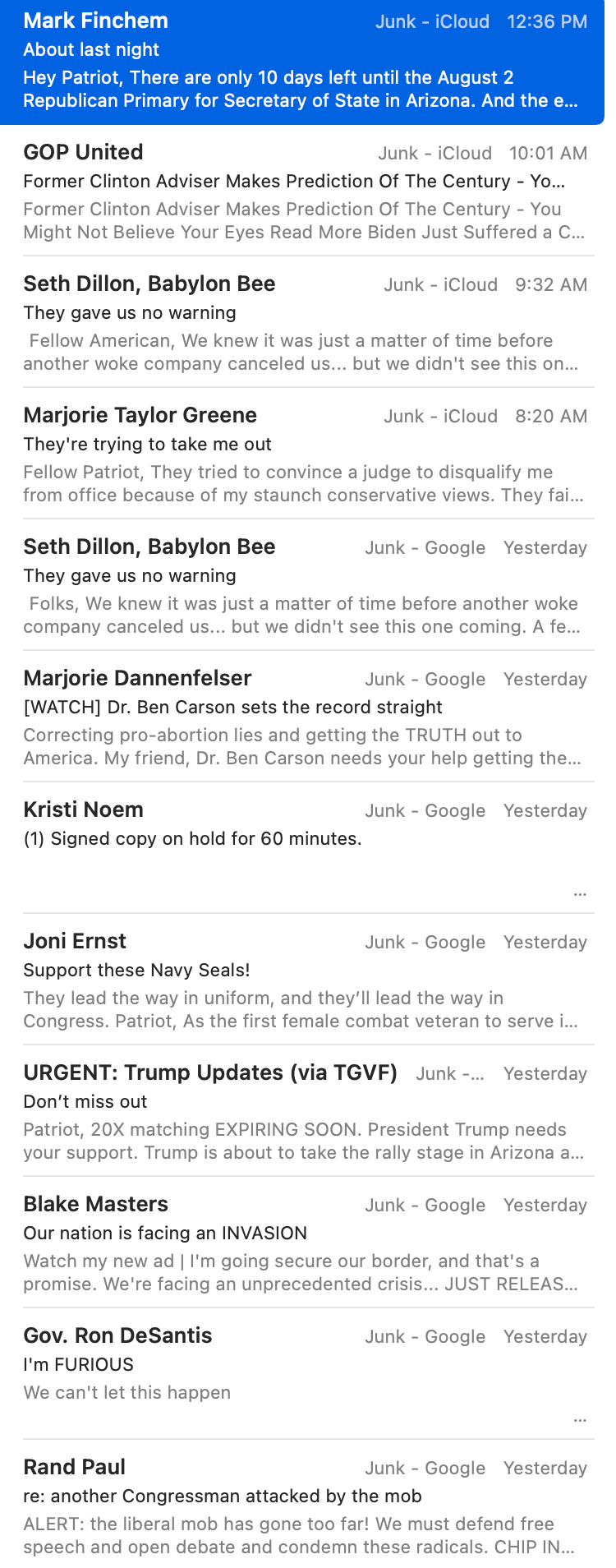Select the Marjorie Dannenfelser email

point(302,718)
